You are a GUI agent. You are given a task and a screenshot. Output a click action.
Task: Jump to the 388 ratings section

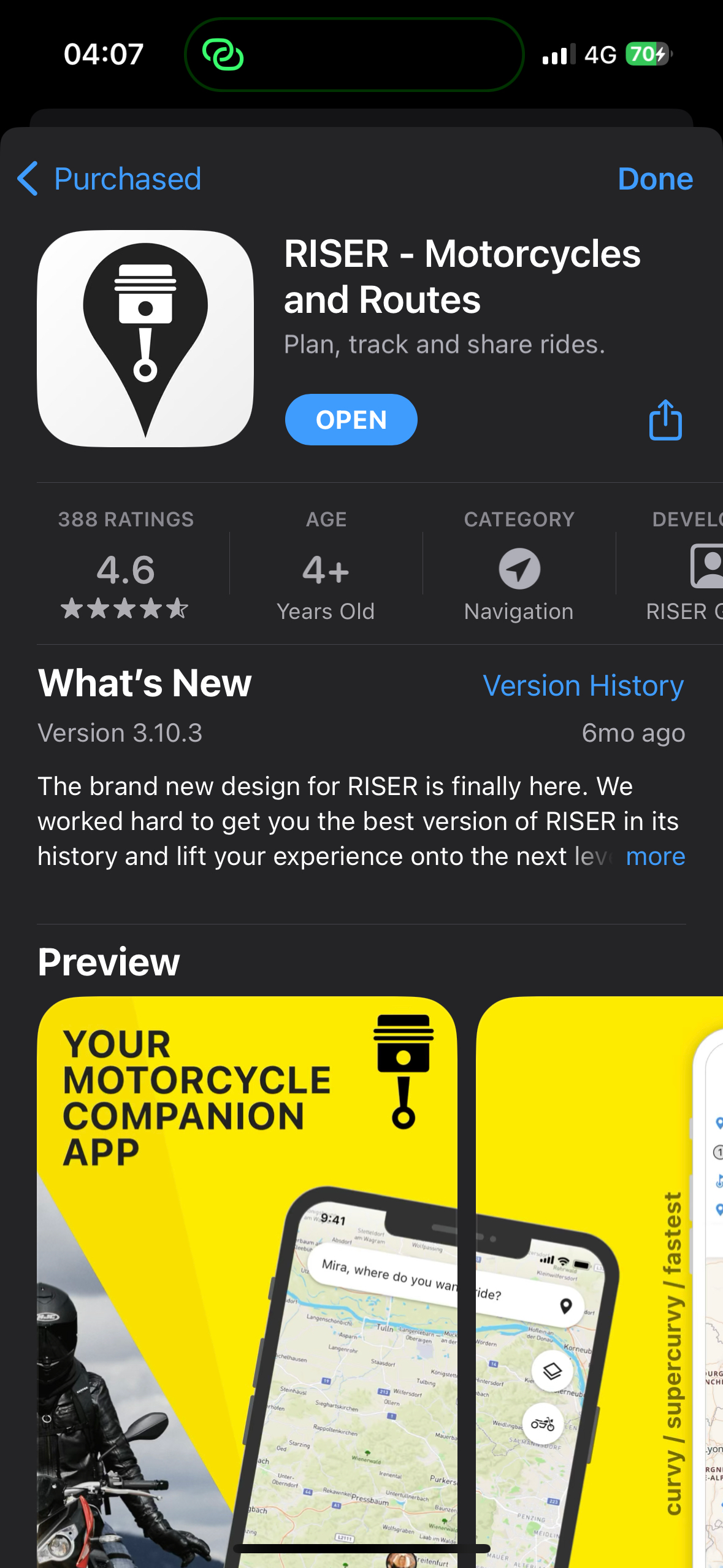tap(126, 564)
